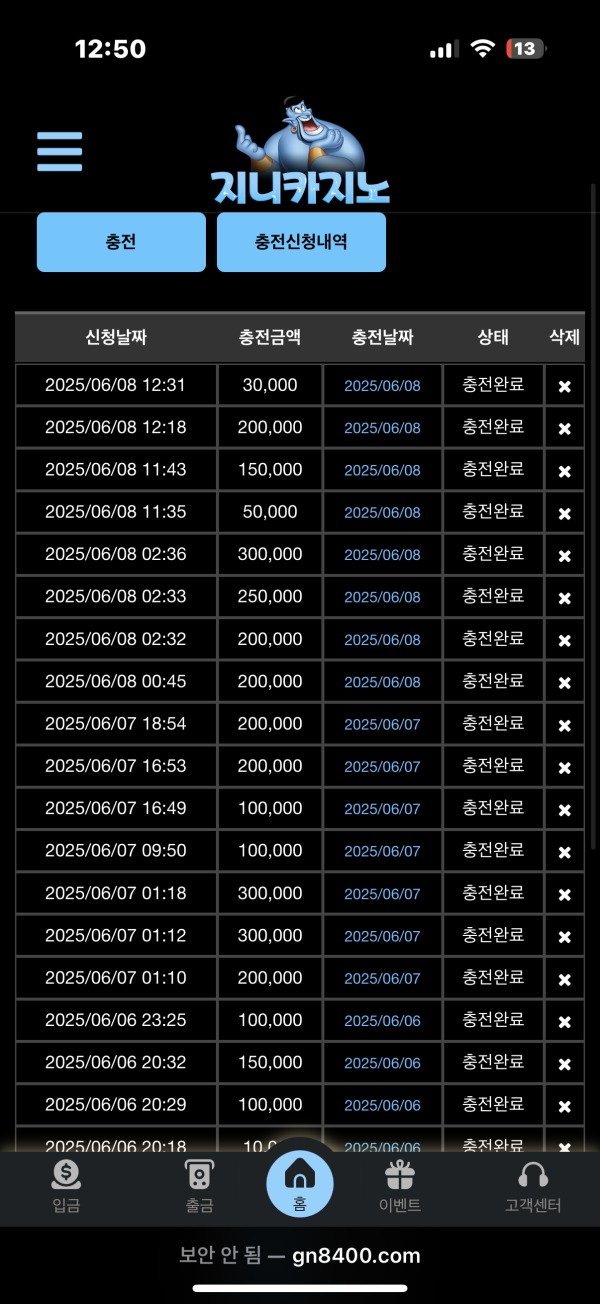
Task: Open the hamburger drawer menu
Action: tap(60, 152)
